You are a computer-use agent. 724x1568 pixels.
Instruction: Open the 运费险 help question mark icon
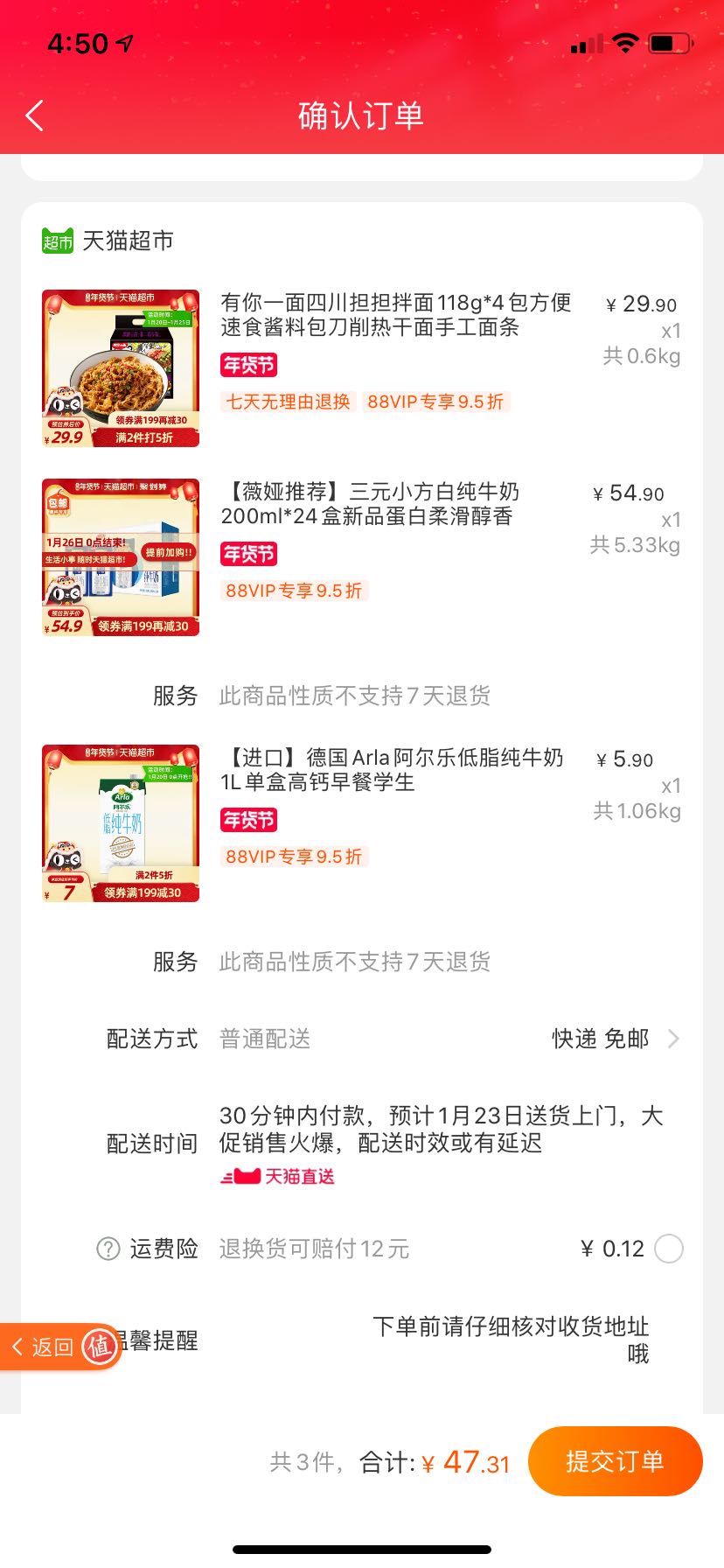pos(108,1249)
